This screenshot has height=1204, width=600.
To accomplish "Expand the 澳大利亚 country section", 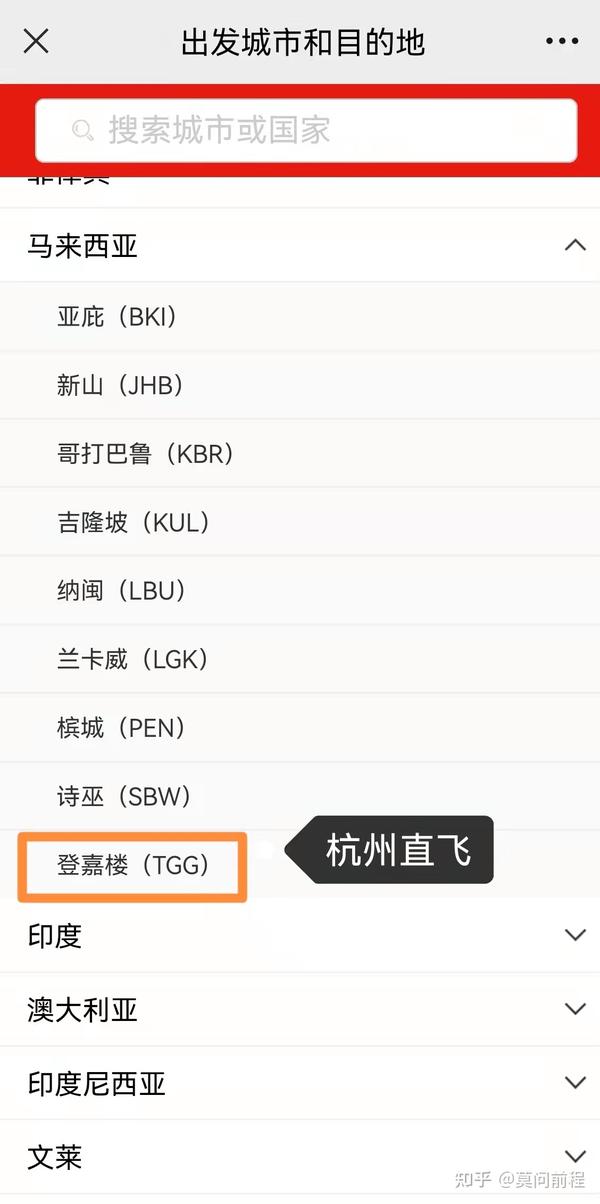I will 300,1009.
